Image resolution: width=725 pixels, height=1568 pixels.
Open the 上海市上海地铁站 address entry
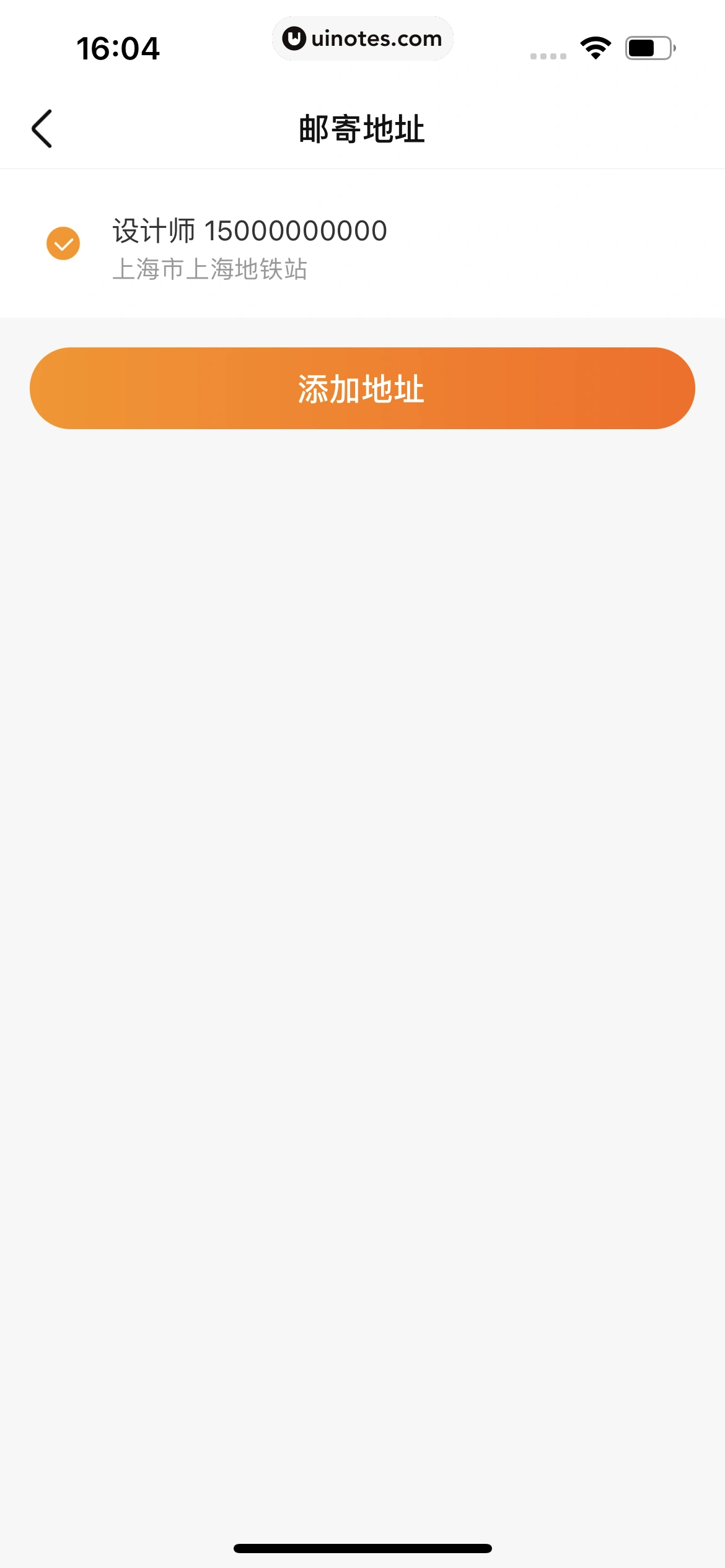click(211, 269)
